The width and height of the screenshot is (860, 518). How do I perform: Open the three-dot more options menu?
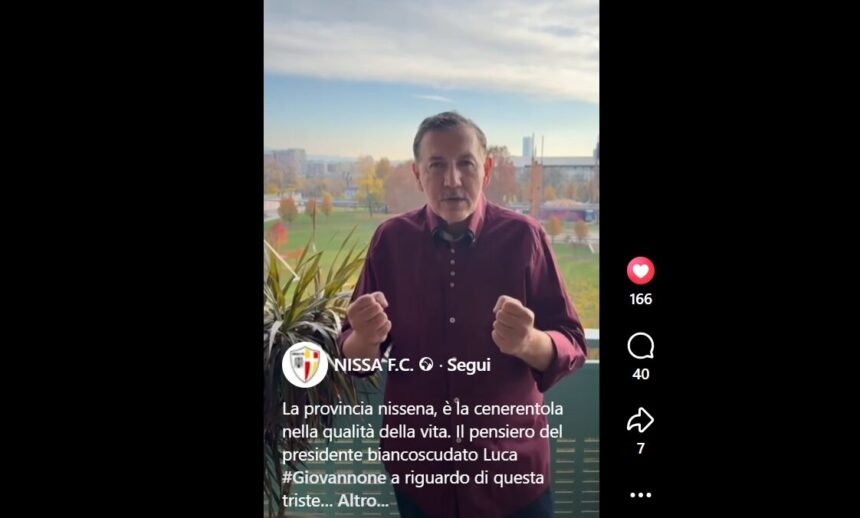[640, 495]
